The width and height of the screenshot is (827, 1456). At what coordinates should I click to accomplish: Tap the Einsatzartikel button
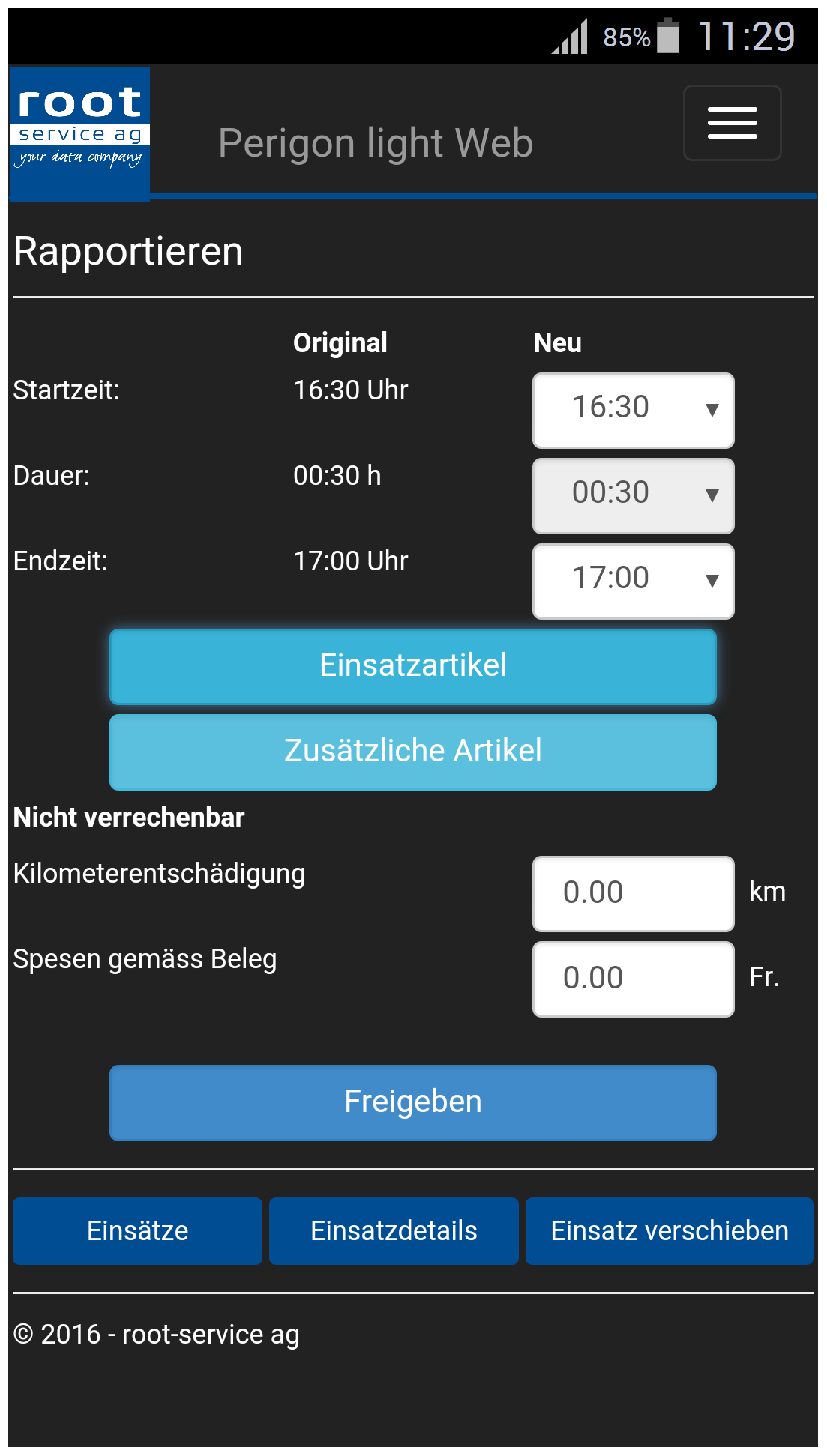(x=413, y=667)
